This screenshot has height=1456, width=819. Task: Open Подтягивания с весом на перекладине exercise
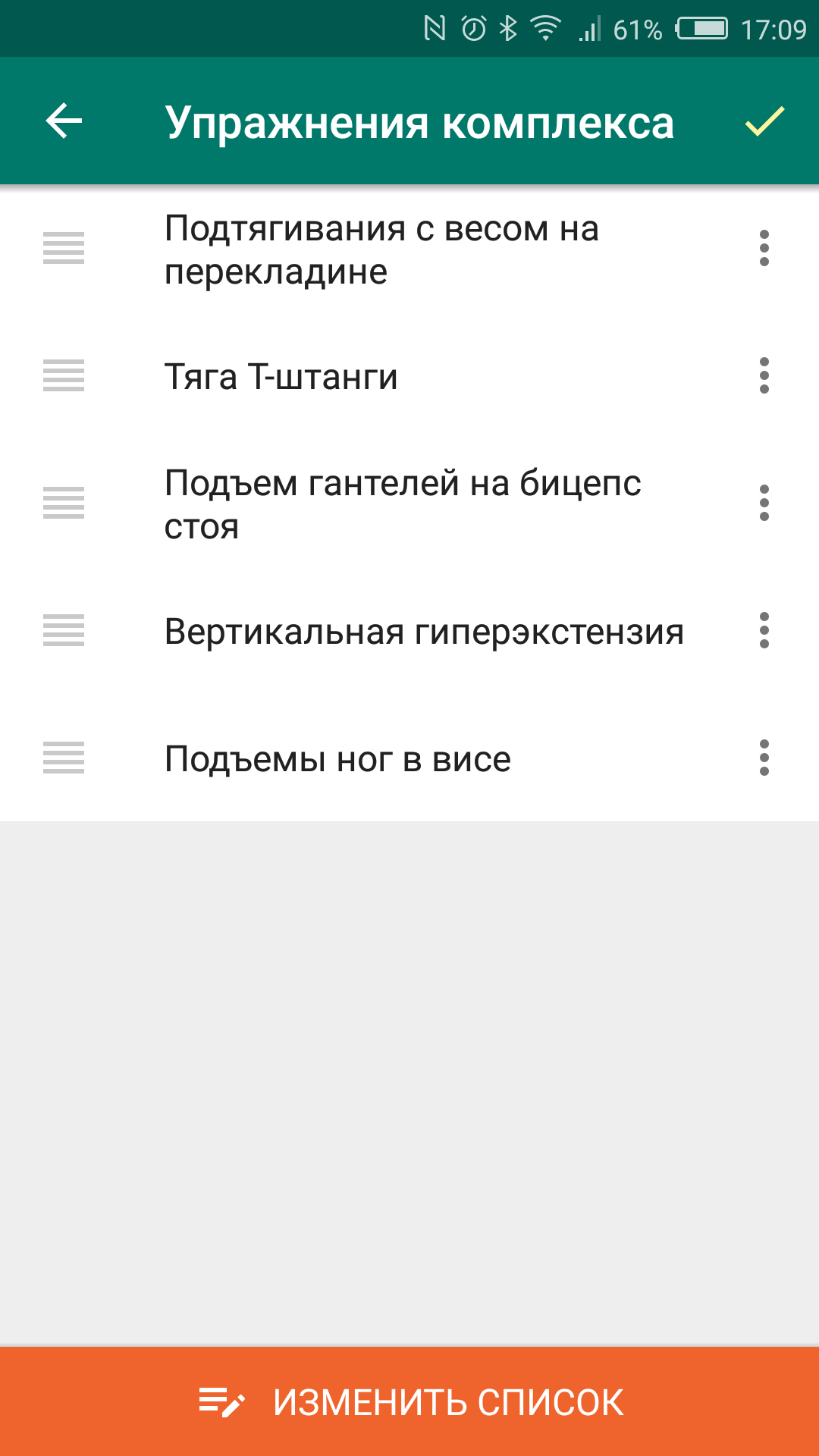tap(381, 249)
